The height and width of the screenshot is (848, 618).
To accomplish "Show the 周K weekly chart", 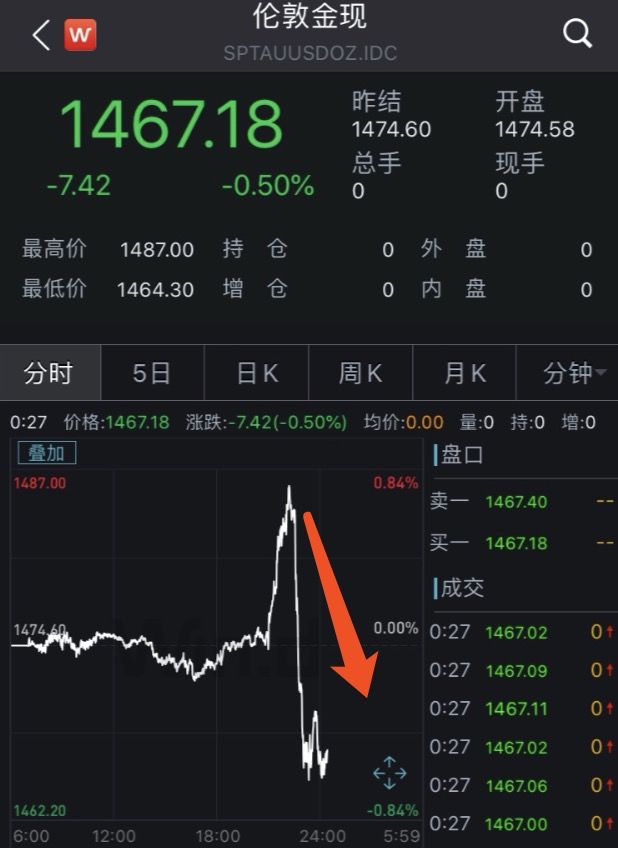I will click(x=360, y=374).
